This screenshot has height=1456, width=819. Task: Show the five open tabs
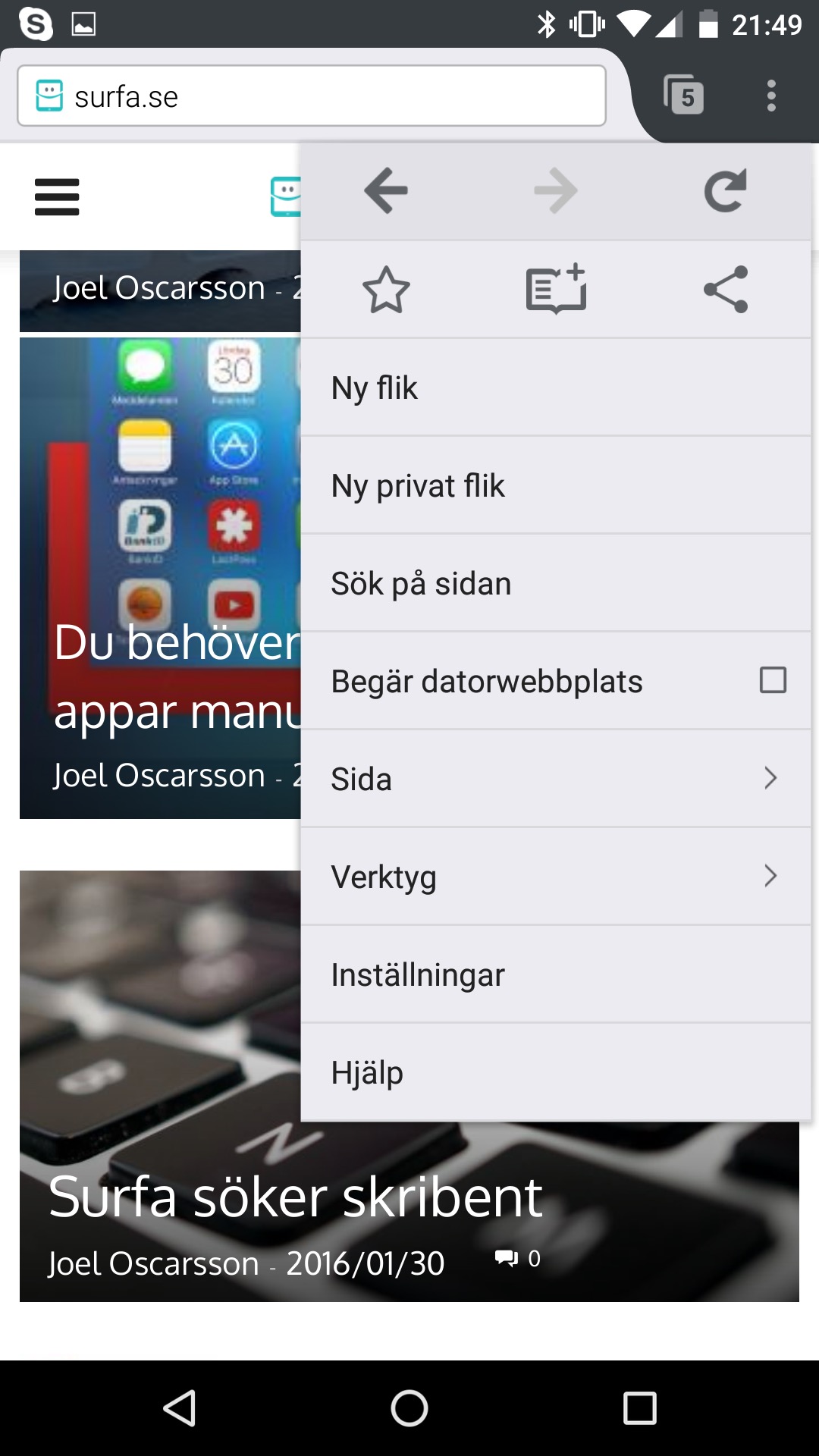(x=684, y=96)
